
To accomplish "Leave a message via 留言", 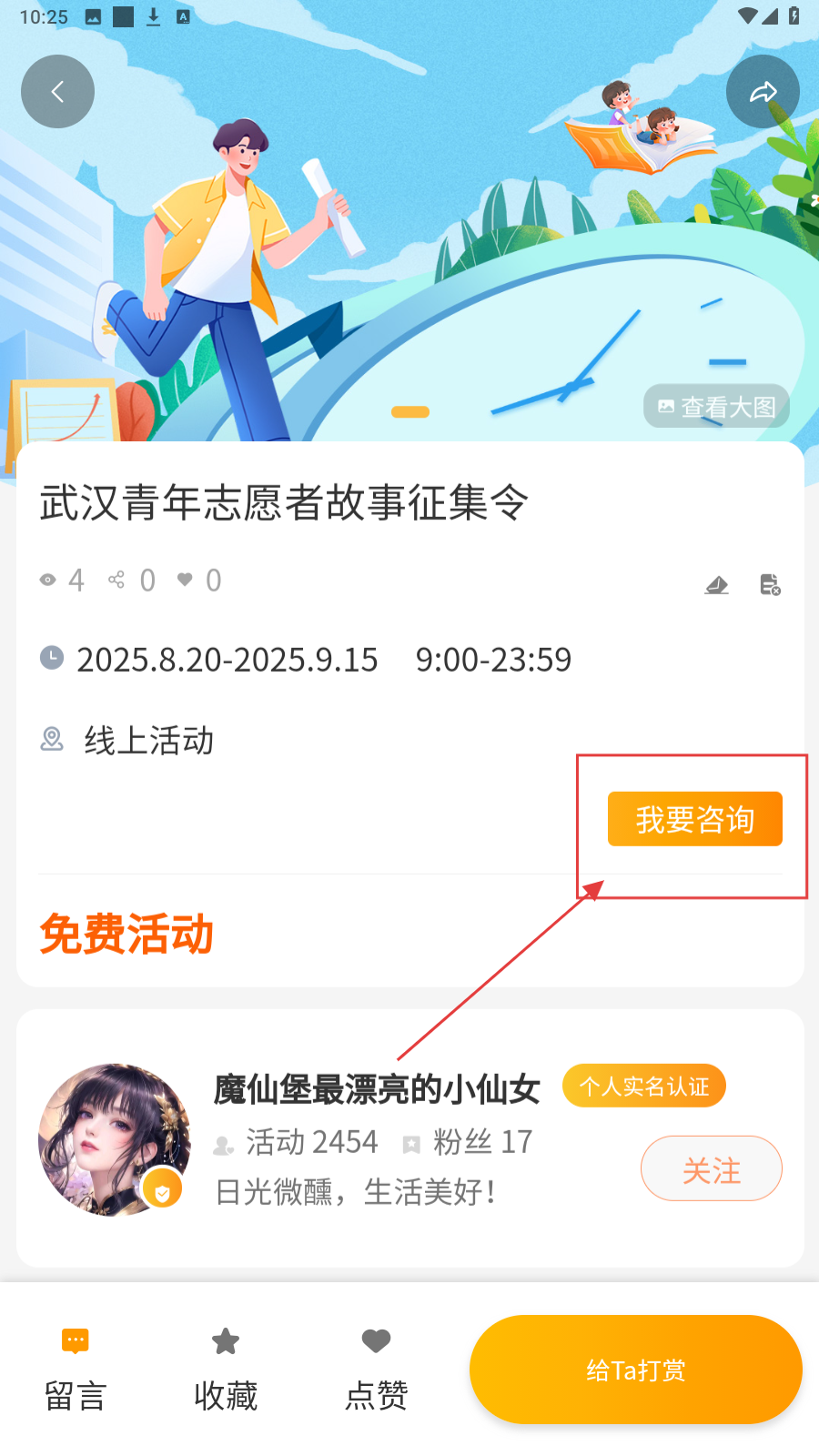I will [76, 1370].
